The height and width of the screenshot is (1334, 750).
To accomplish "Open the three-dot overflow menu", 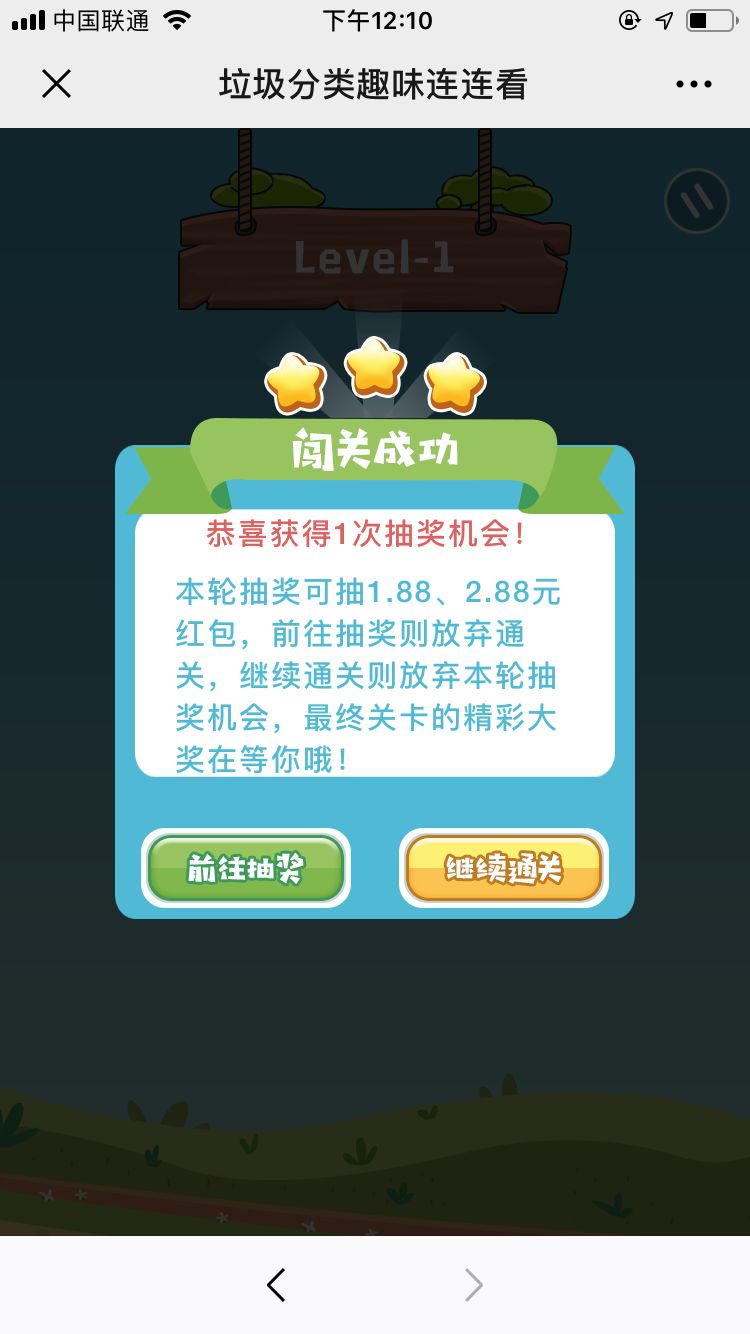I will pos(693,85).
